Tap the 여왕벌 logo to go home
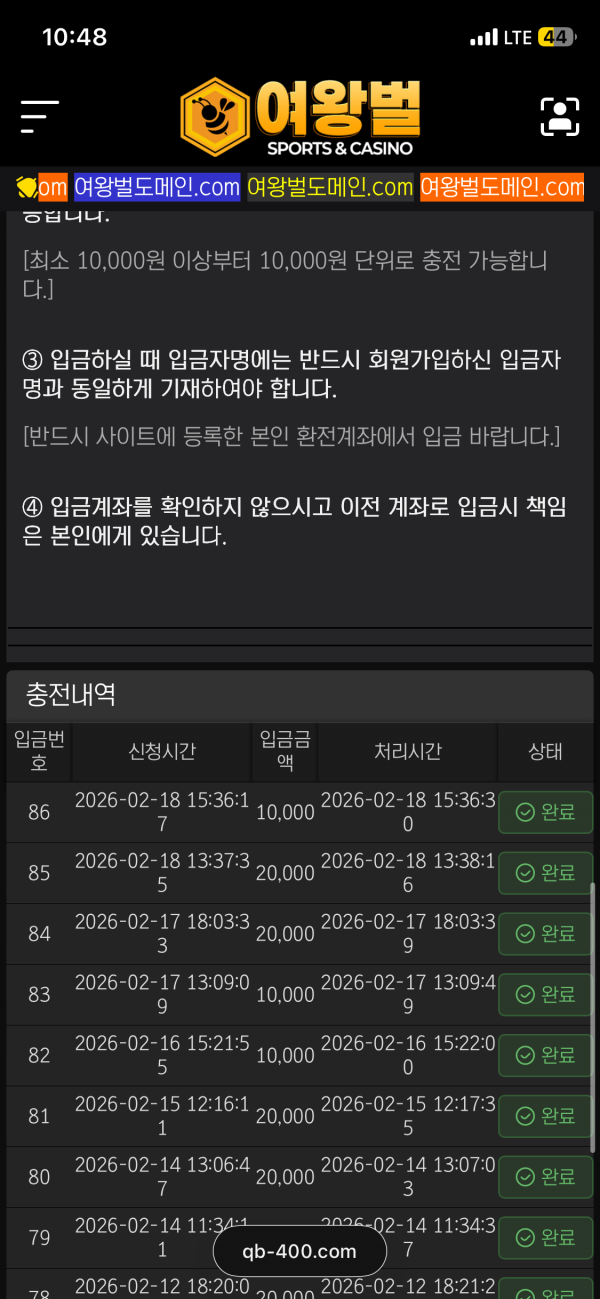 coord(300,117)
